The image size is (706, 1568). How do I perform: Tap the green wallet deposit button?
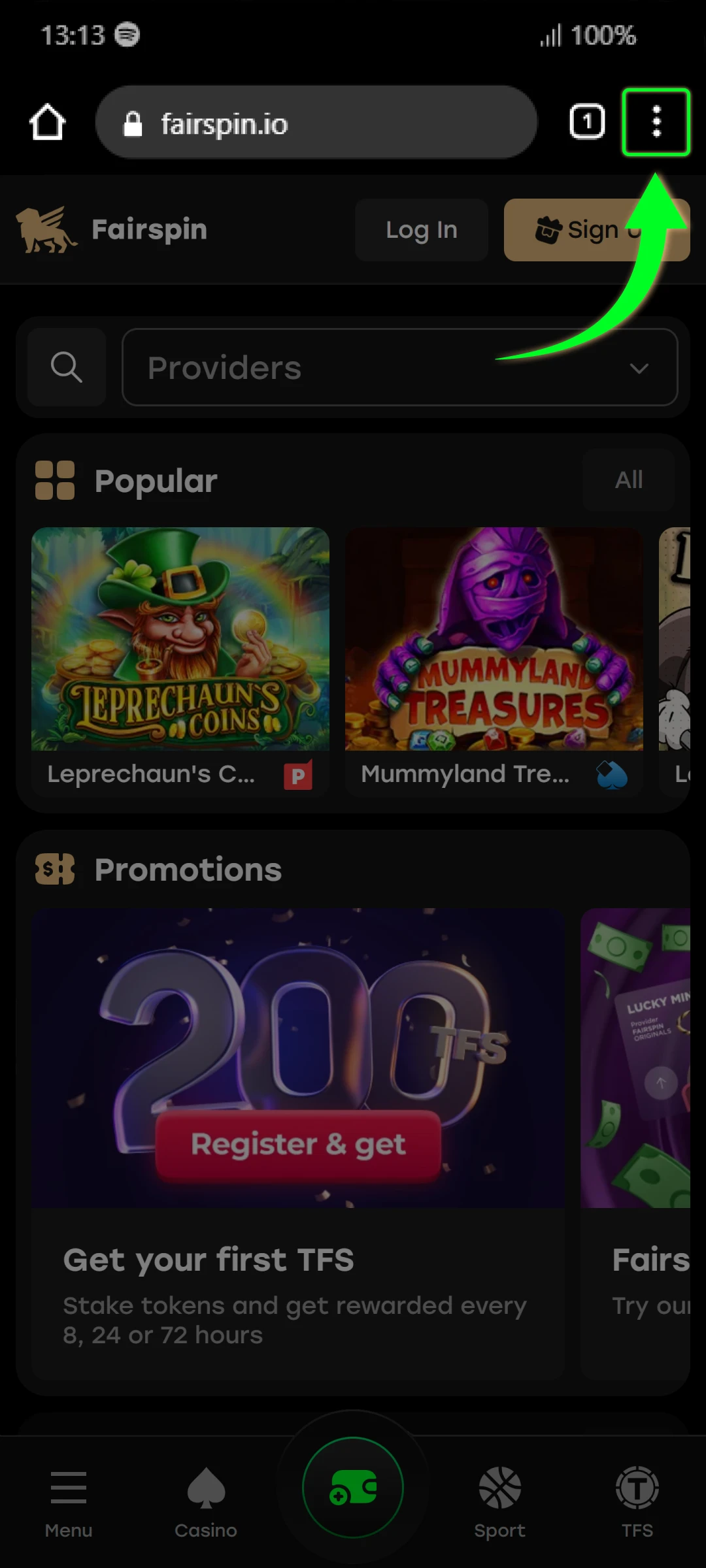pyautogui.click(x=353, y=1488)
